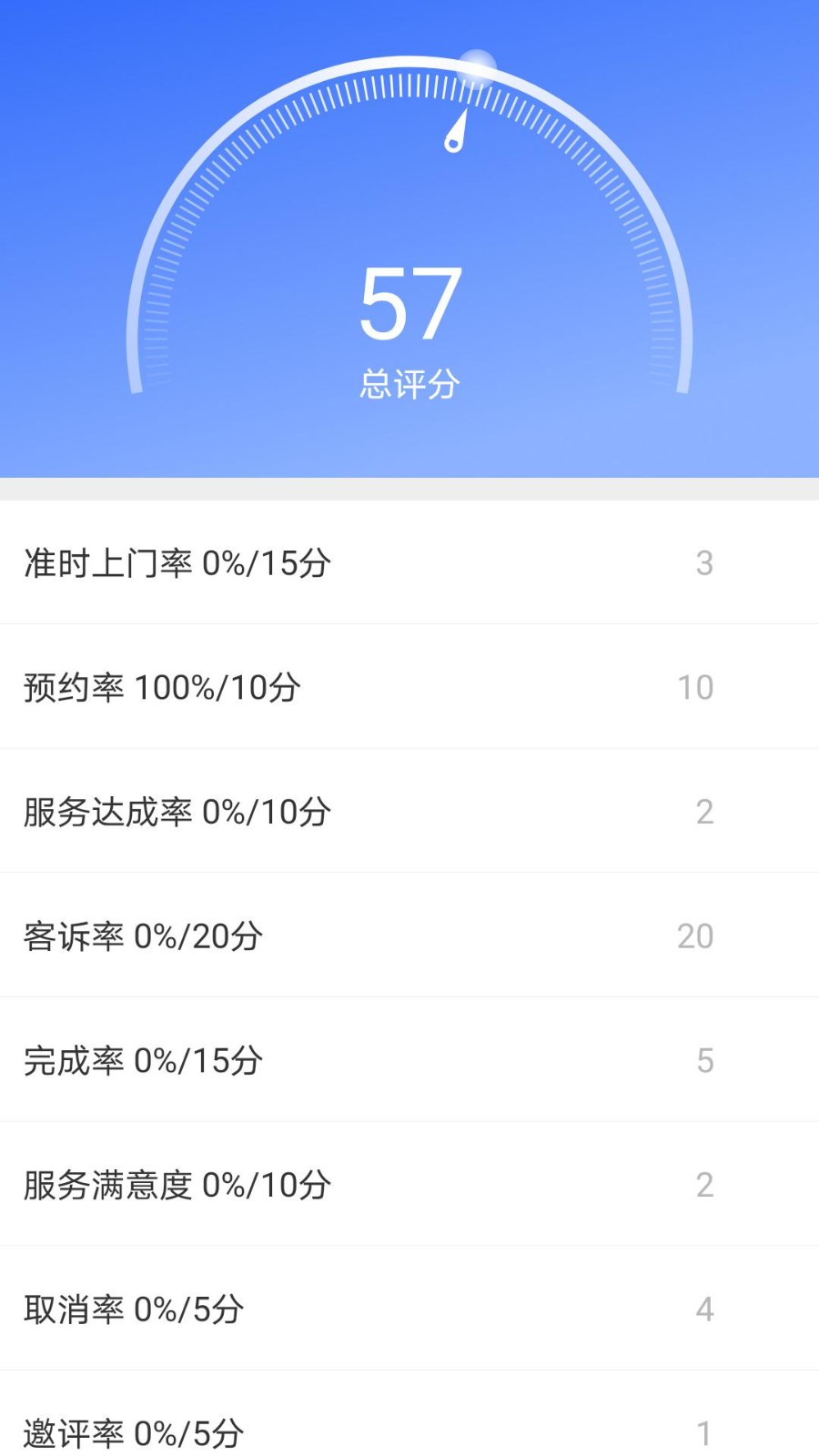The height and width of the screenshot is (1456, 819).
Task: Tap the score 20 next to 客诉率
Action: 695,935
